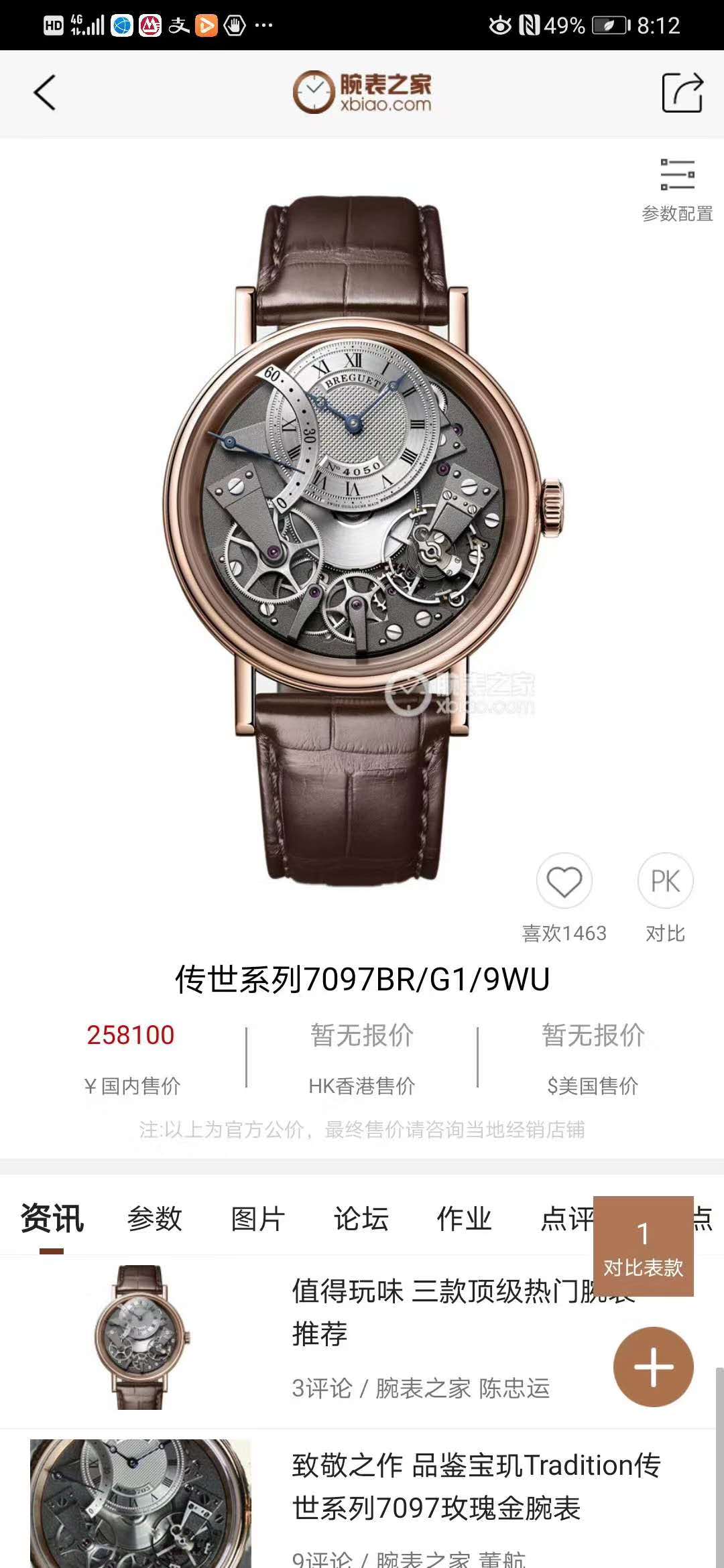Switch to the 论坛 tab

pyautogui.click(x=361, y=1218)
